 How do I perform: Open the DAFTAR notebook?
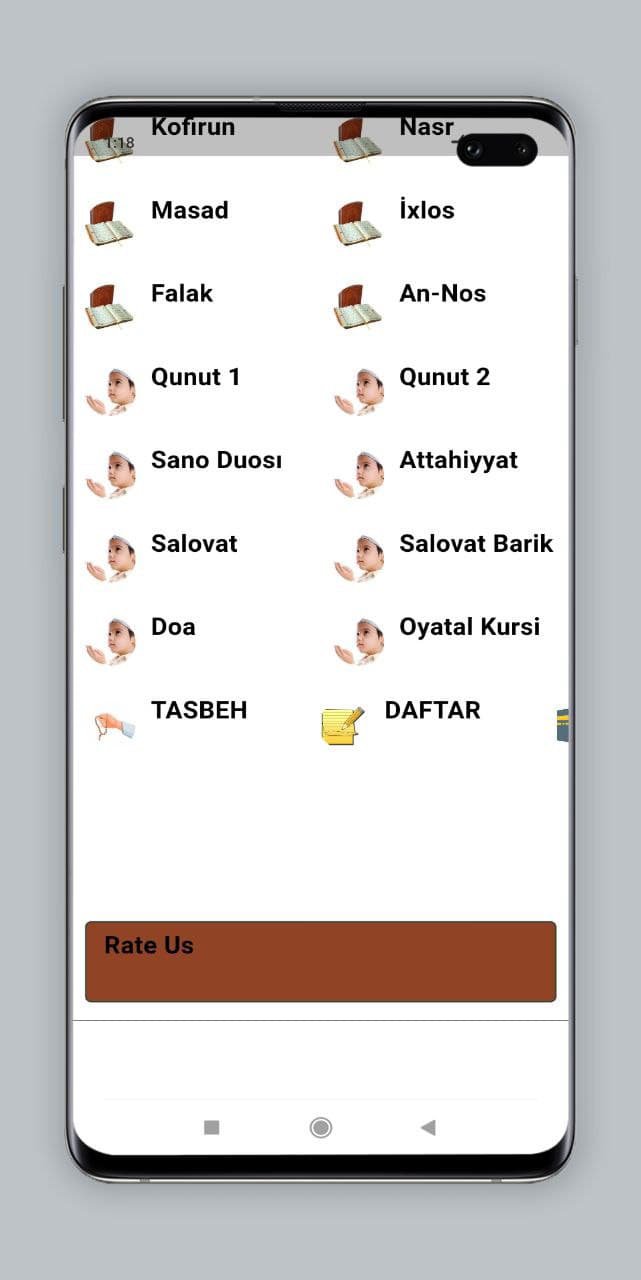tap(432, 711)
